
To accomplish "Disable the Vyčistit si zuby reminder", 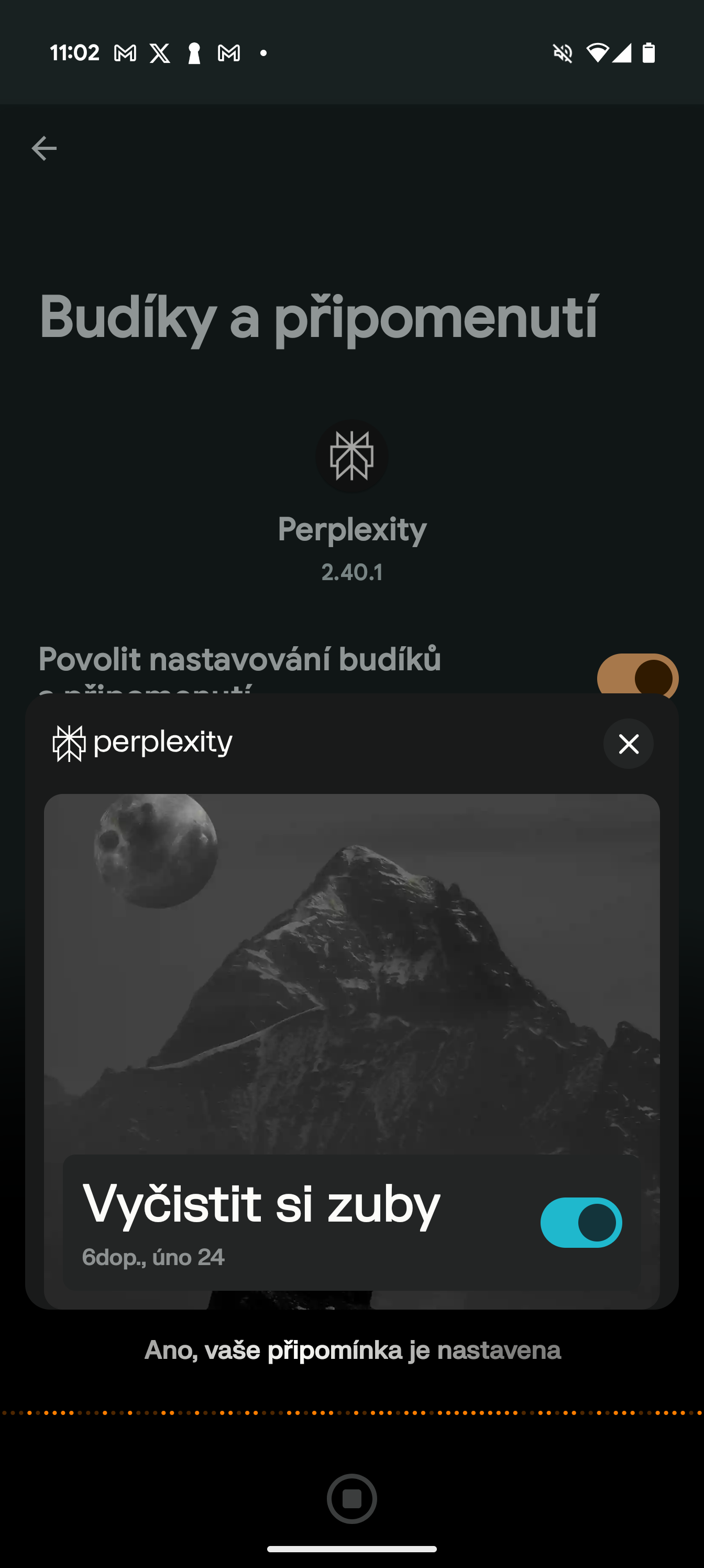I will coord(581,1222).
